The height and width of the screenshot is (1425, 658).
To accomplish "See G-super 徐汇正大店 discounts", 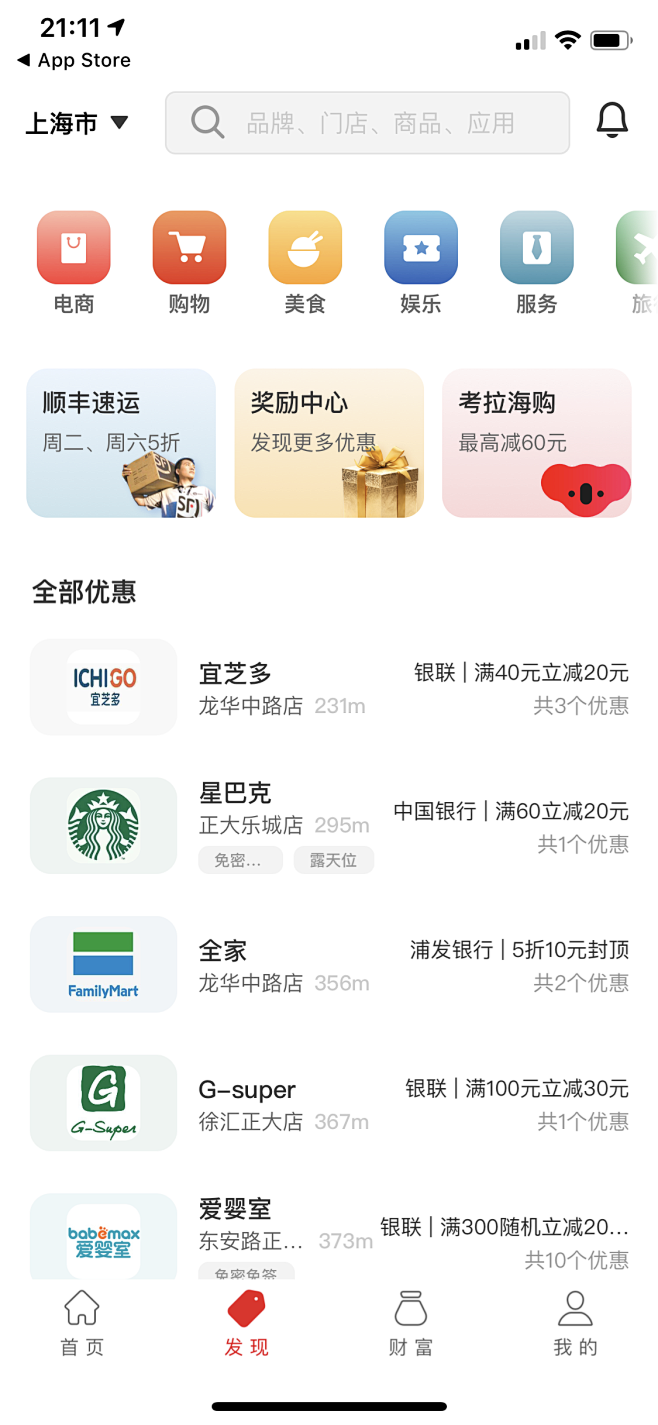I will pyautogui.click(x=329, y=1104).
